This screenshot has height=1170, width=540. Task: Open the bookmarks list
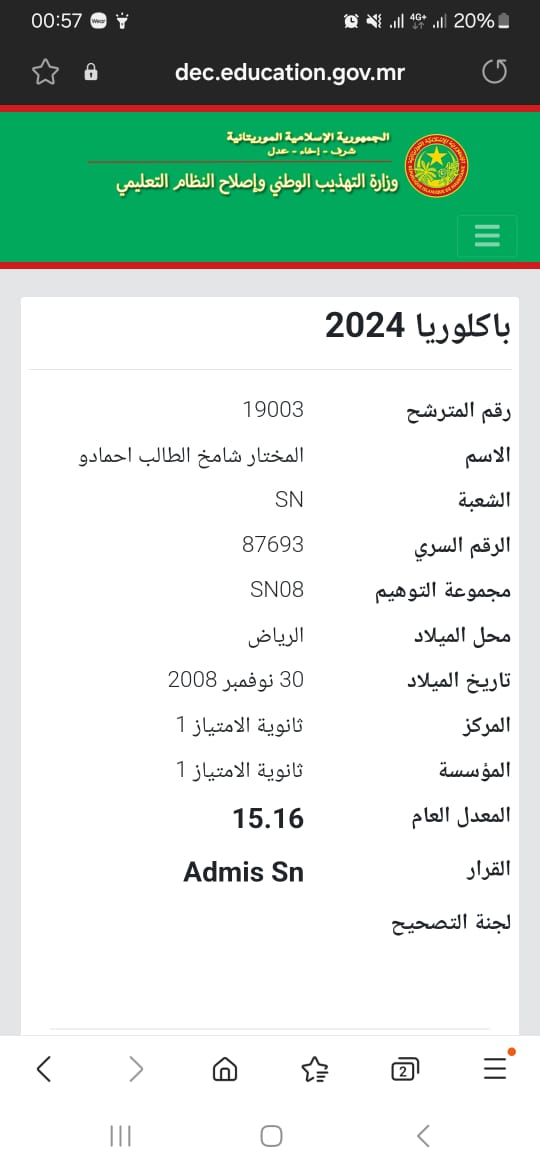point(315,1070)
